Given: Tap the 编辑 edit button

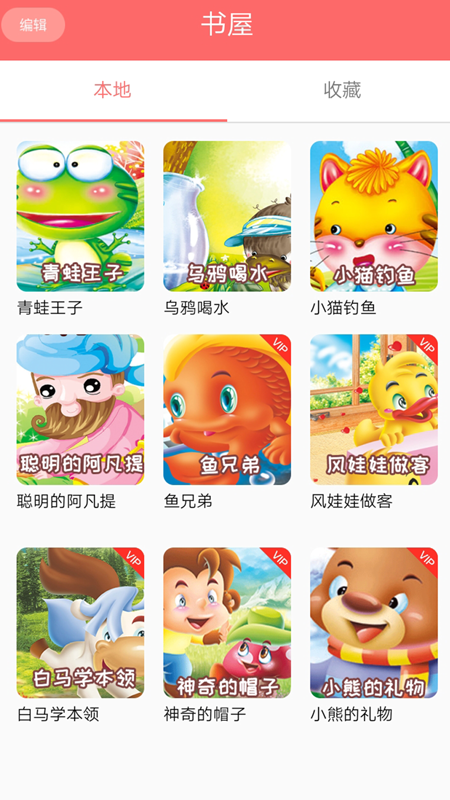Looking at the screenshot, I should (33, 24).
